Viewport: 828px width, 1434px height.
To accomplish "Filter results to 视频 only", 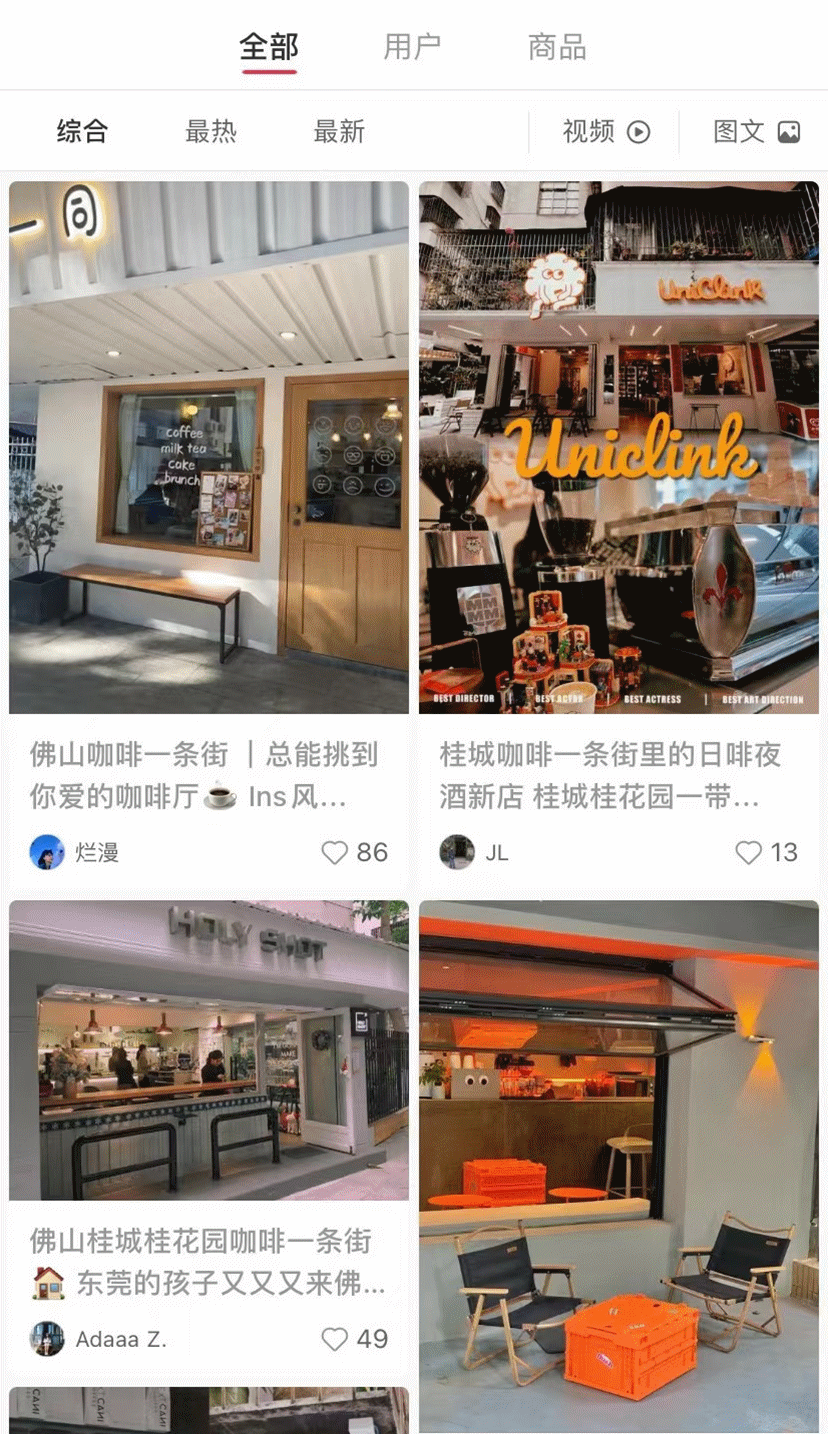I will point(606,131).
